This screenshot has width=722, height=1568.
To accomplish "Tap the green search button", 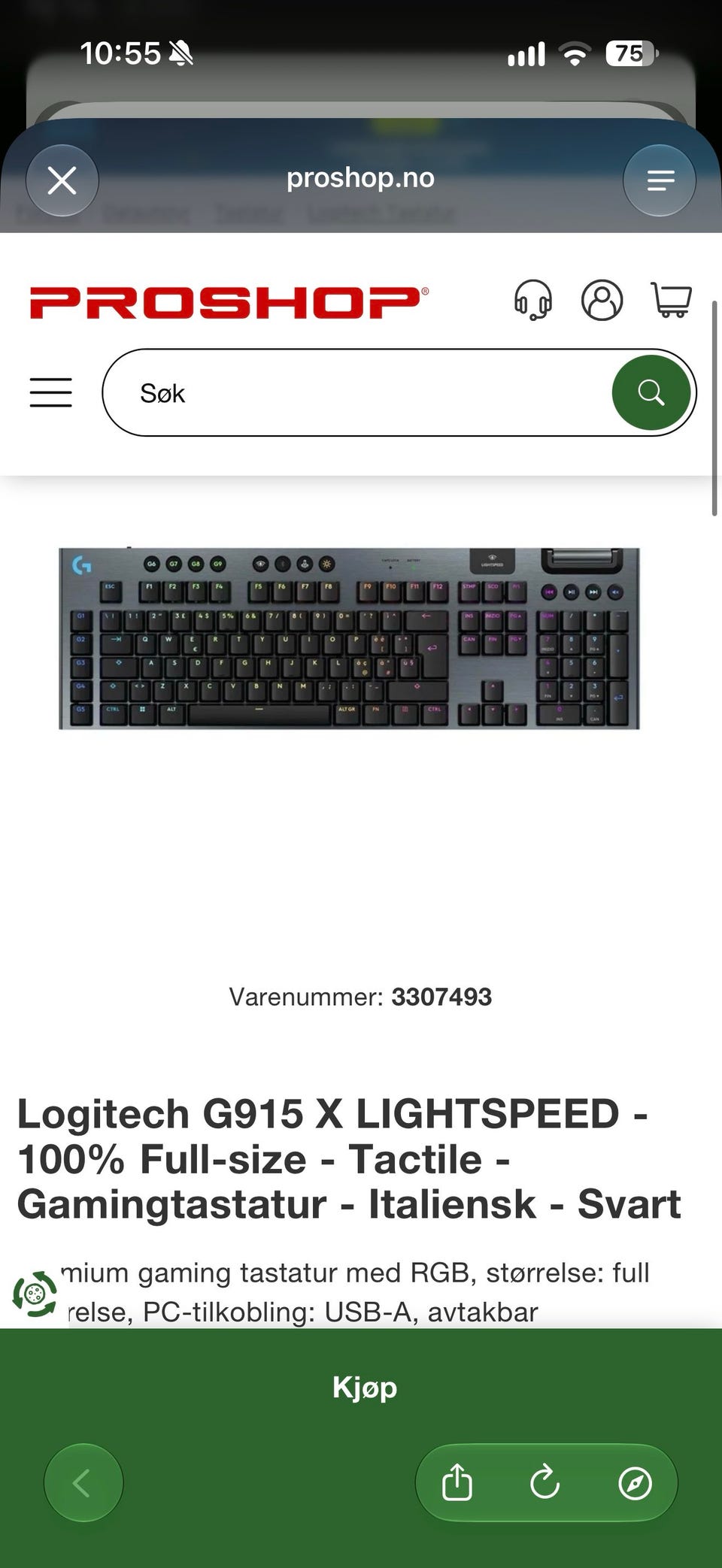I will [651, 392].
